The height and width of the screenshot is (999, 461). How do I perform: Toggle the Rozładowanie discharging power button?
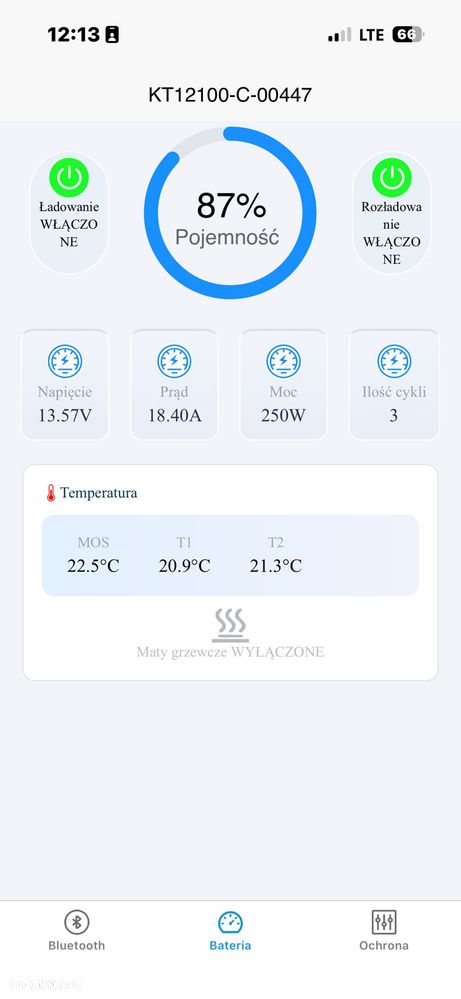click(392, 178)
